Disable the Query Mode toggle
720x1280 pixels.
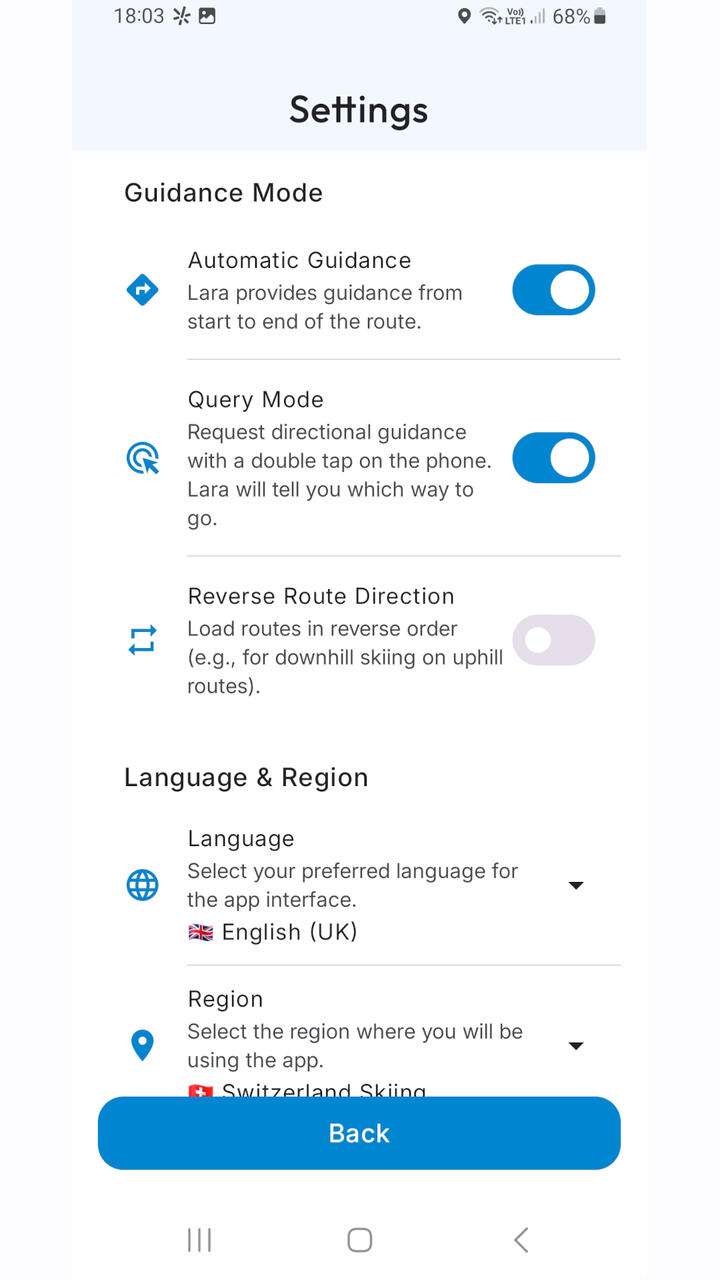[553, 458]
